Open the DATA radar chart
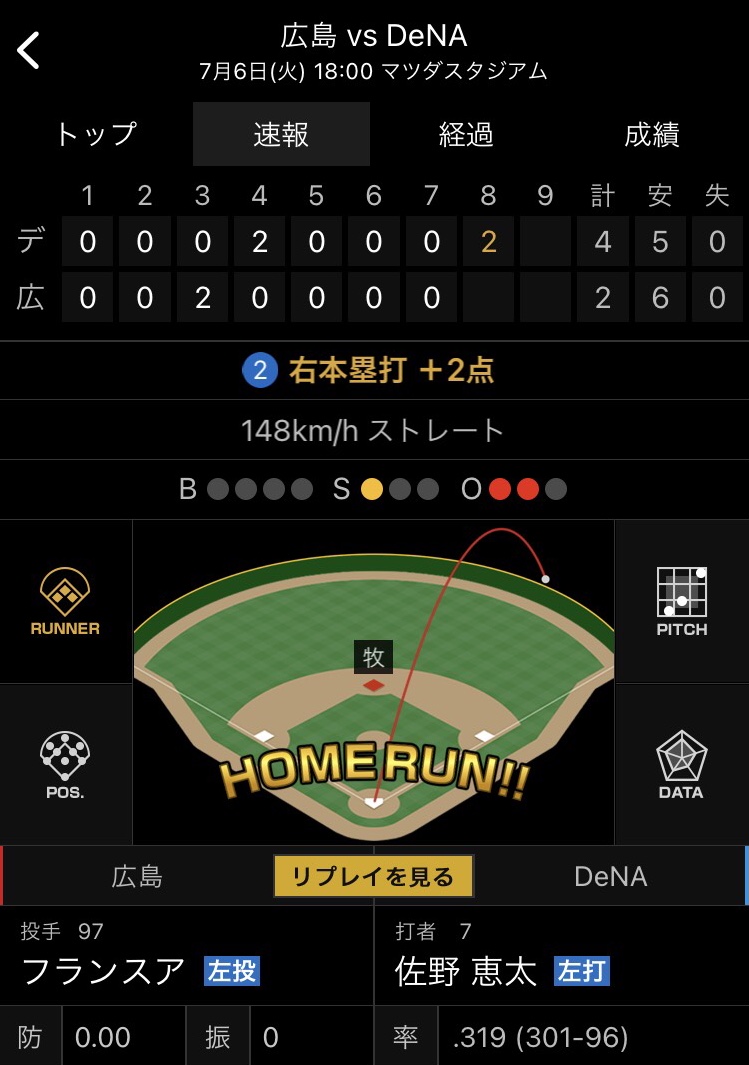The width and height of the screenshot is (749, 1065). coord(682,765)
